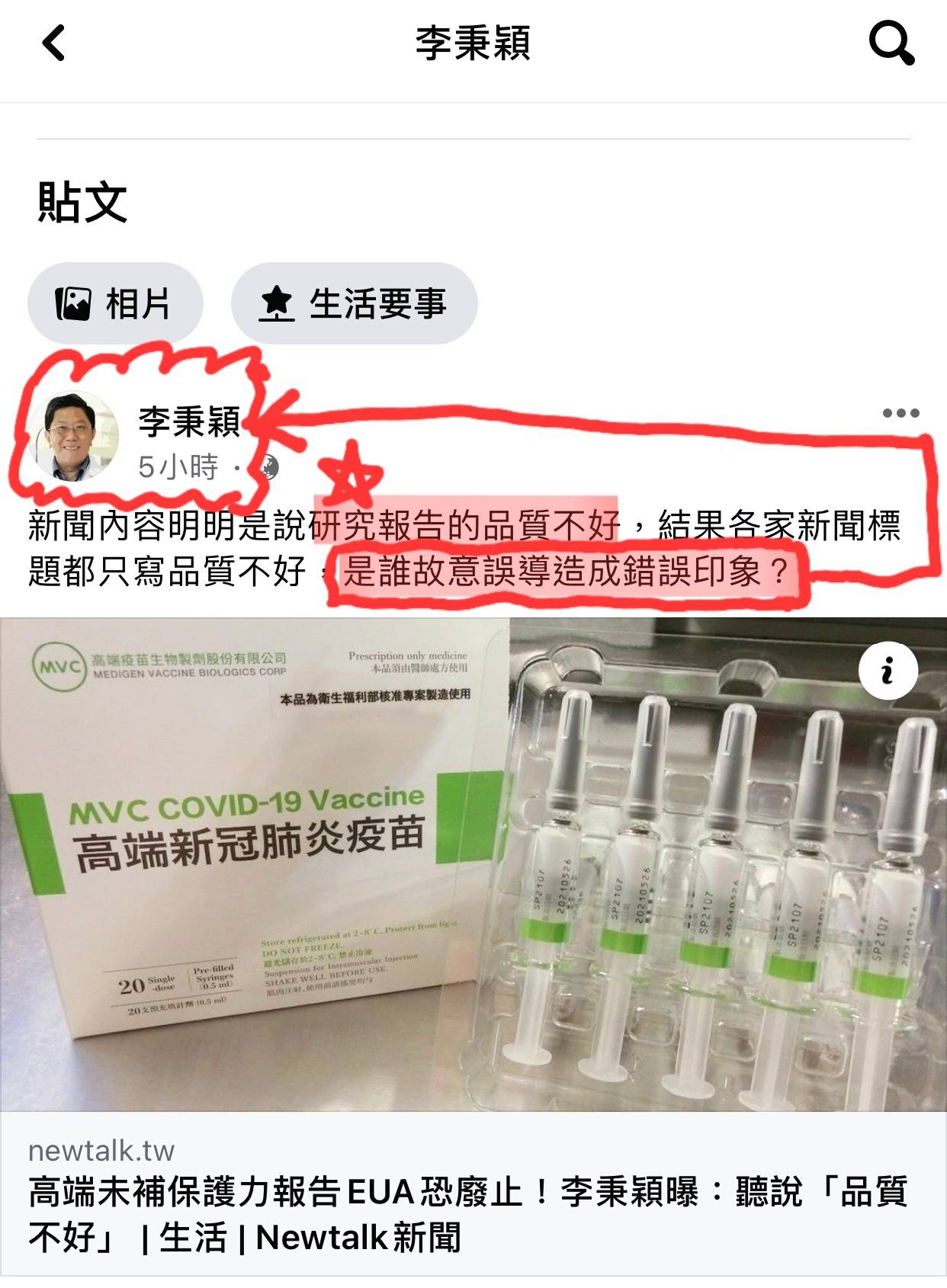Open the post's three-dot options menu

[x=900, y=413]
